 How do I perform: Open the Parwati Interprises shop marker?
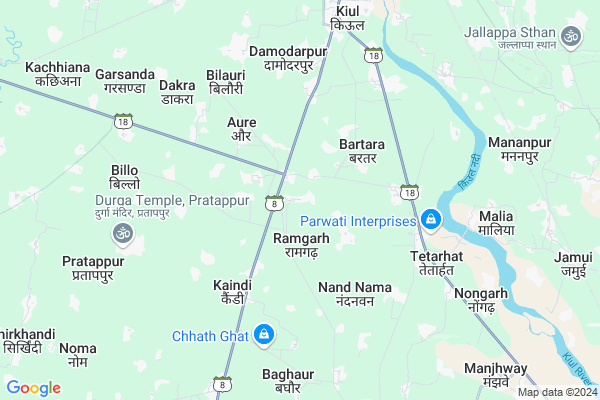tap(430, 219)
